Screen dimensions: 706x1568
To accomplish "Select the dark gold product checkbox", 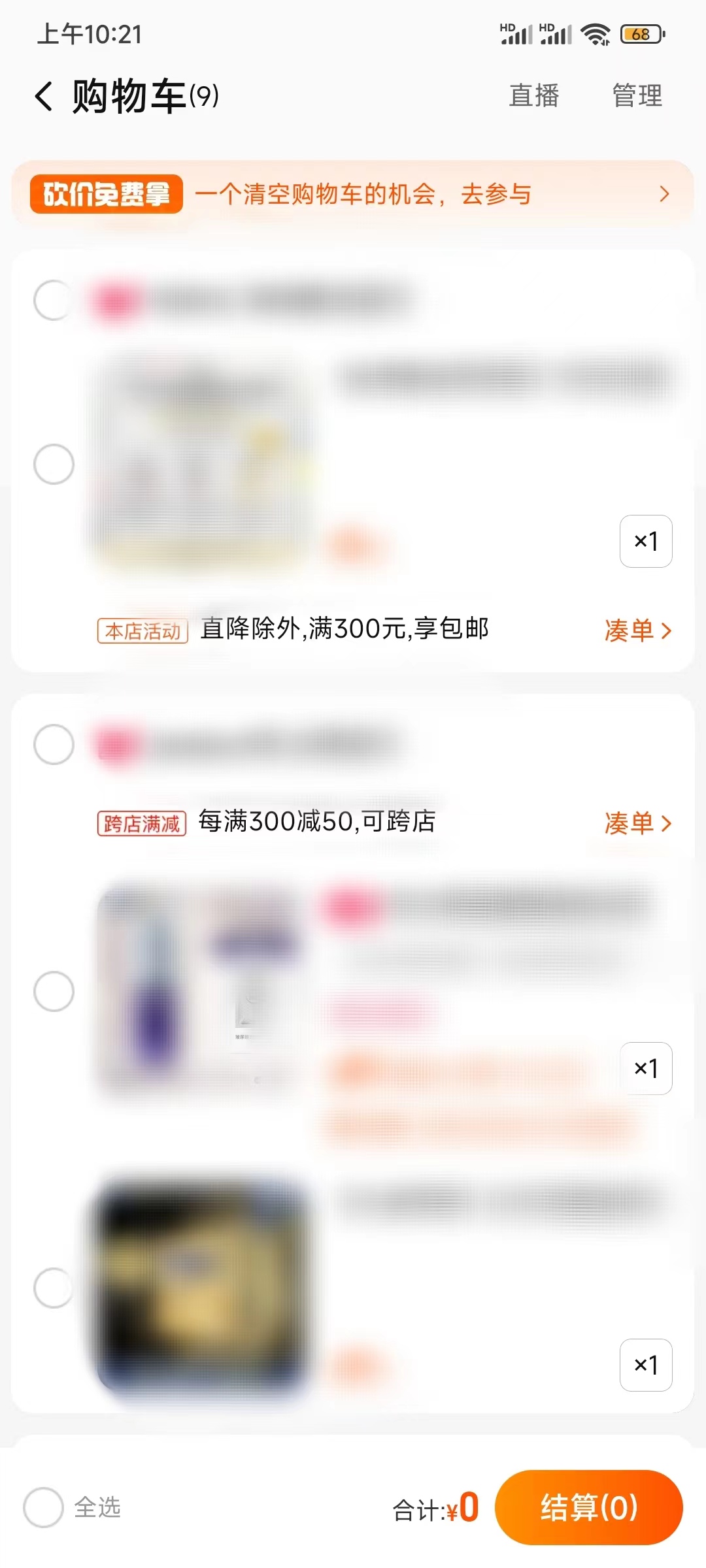I will pyautogui.click(x=54, y=1288).
